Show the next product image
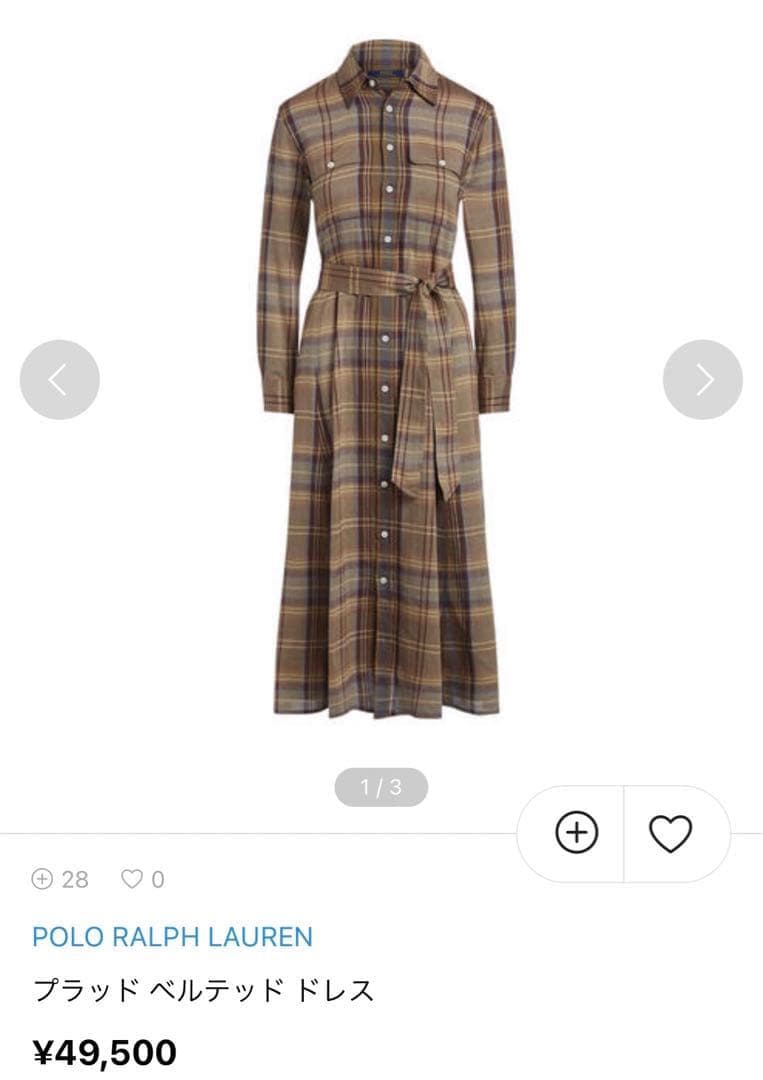Screen dimensions: 763x1080 coord(703,380)
